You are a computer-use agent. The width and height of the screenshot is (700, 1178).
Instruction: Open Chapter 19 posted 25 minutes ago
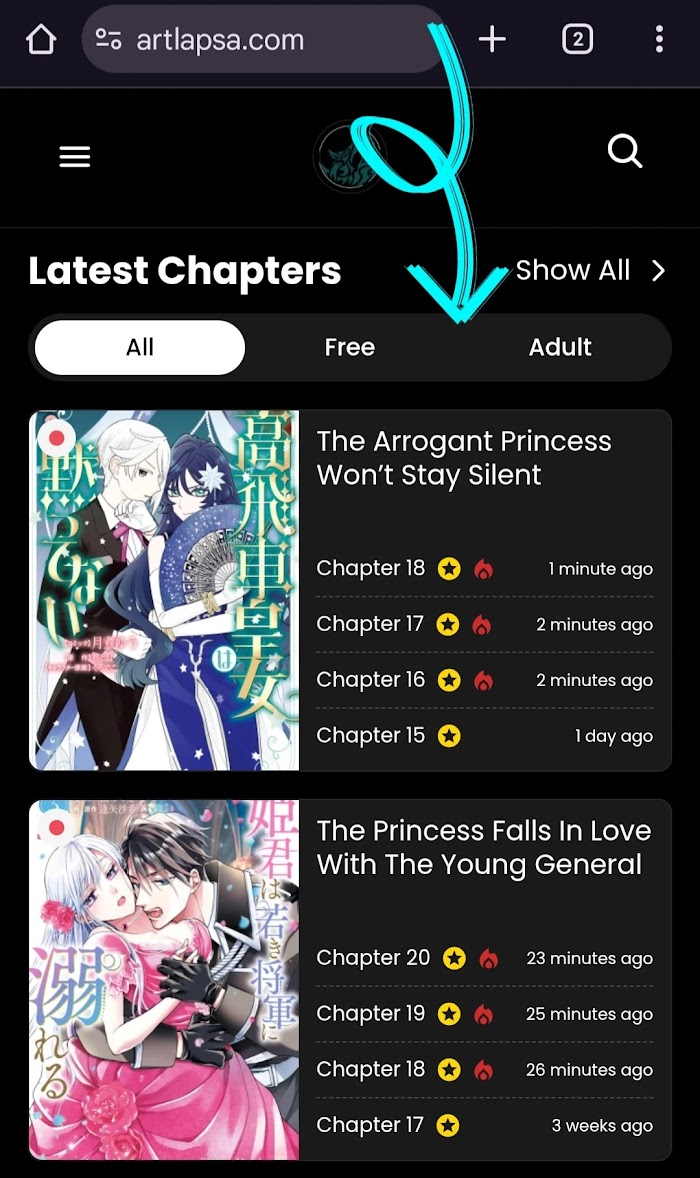point(371,1013)
